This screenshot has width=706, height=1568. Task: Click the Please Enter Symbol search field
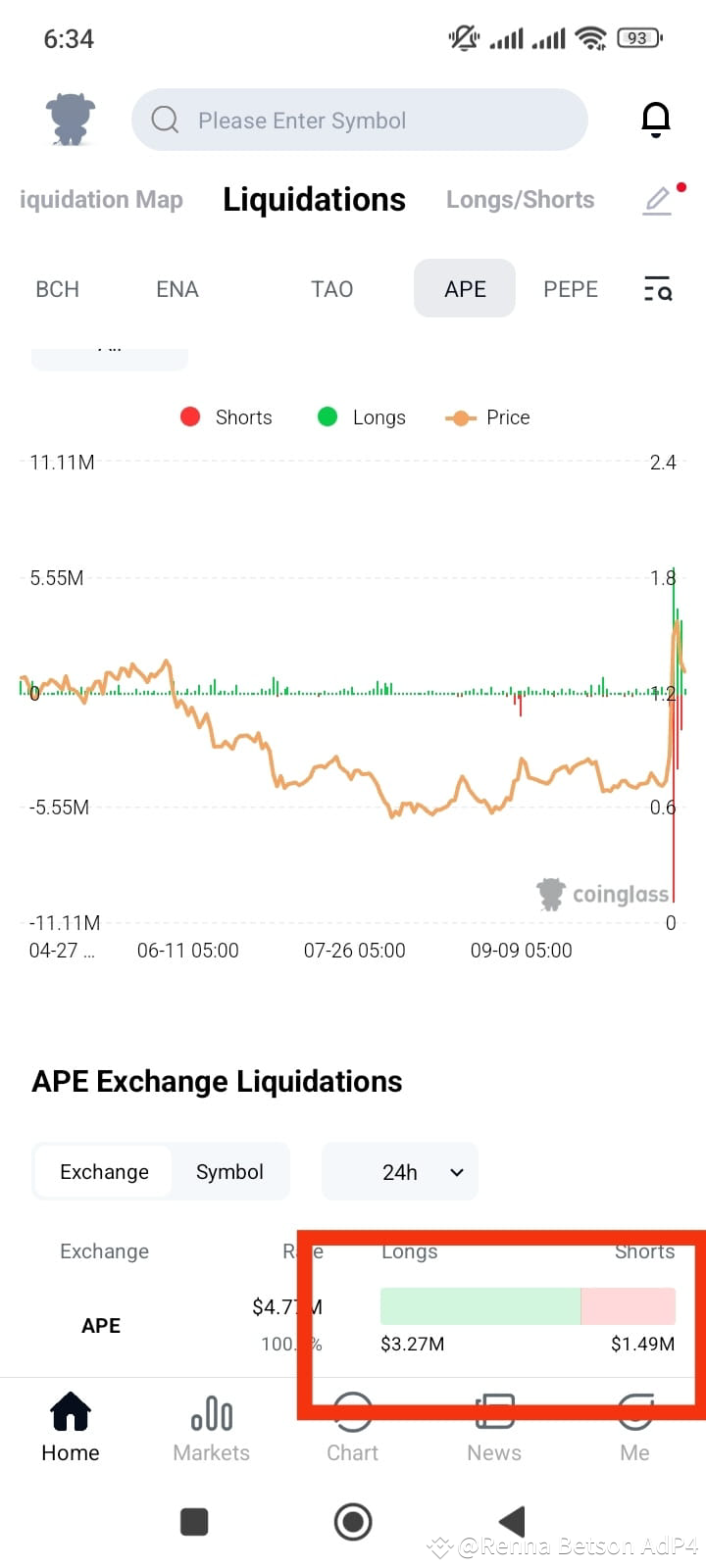coord(360,120)
